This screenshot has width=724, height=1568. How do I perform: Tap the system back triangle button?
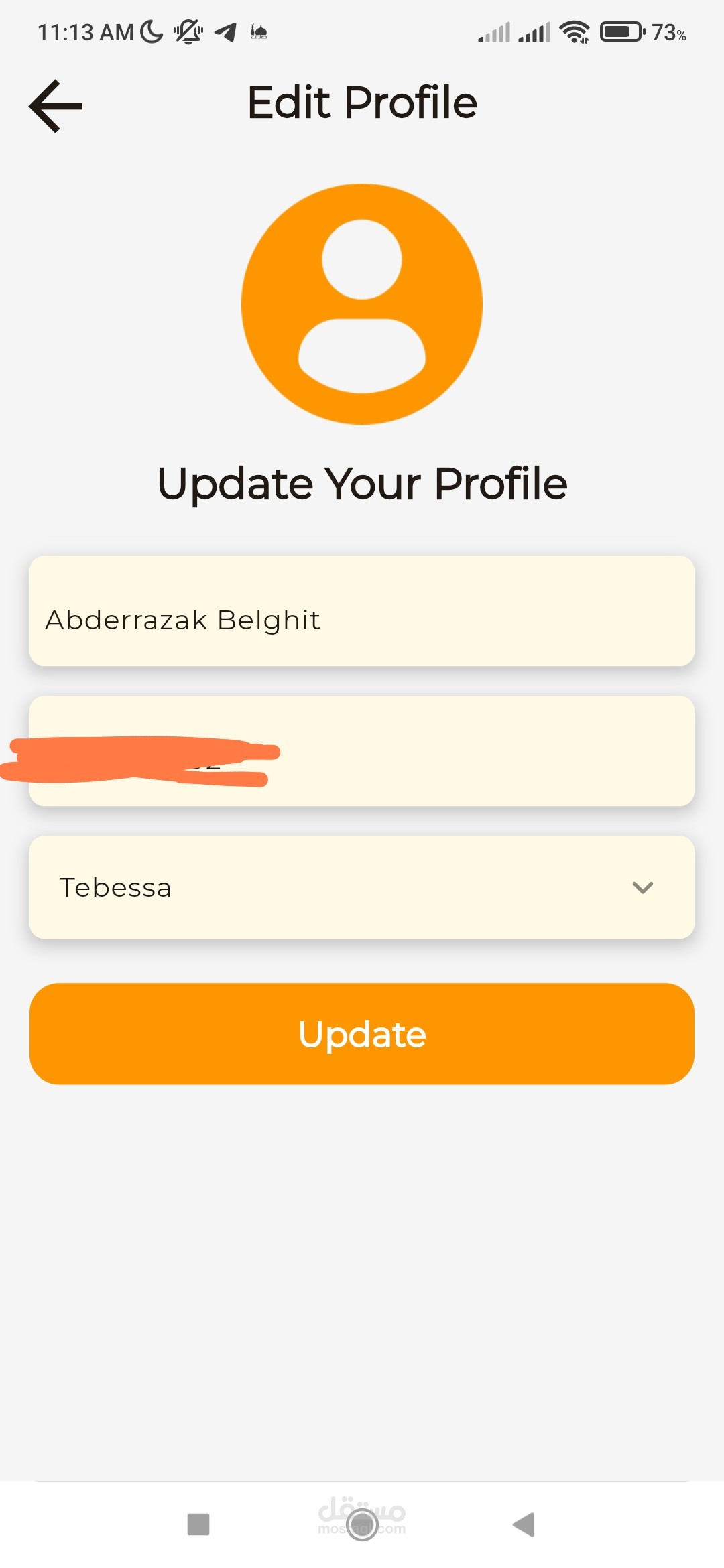point(524,1524)
